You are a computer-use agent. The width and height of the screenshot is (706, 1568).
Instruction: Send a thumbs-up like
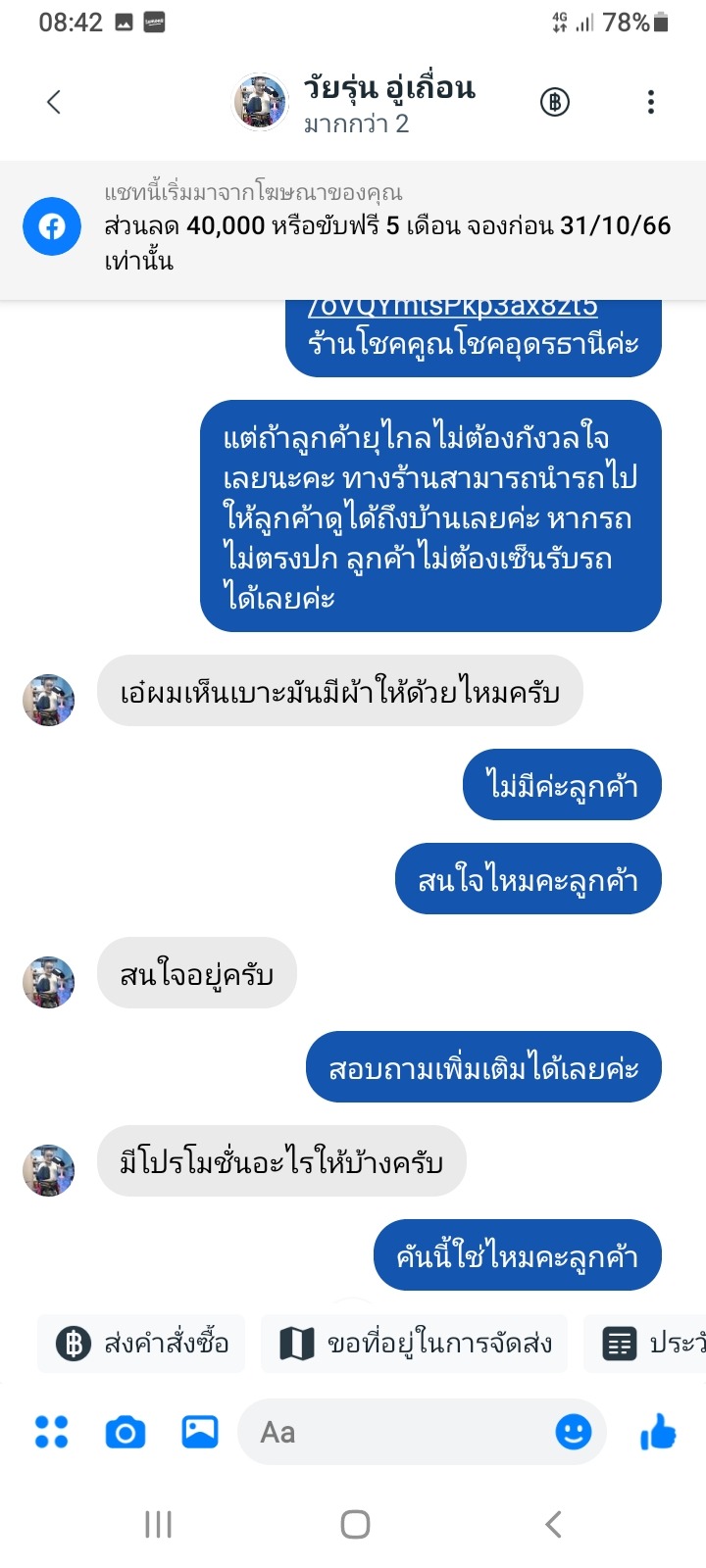coord(658,1432)
